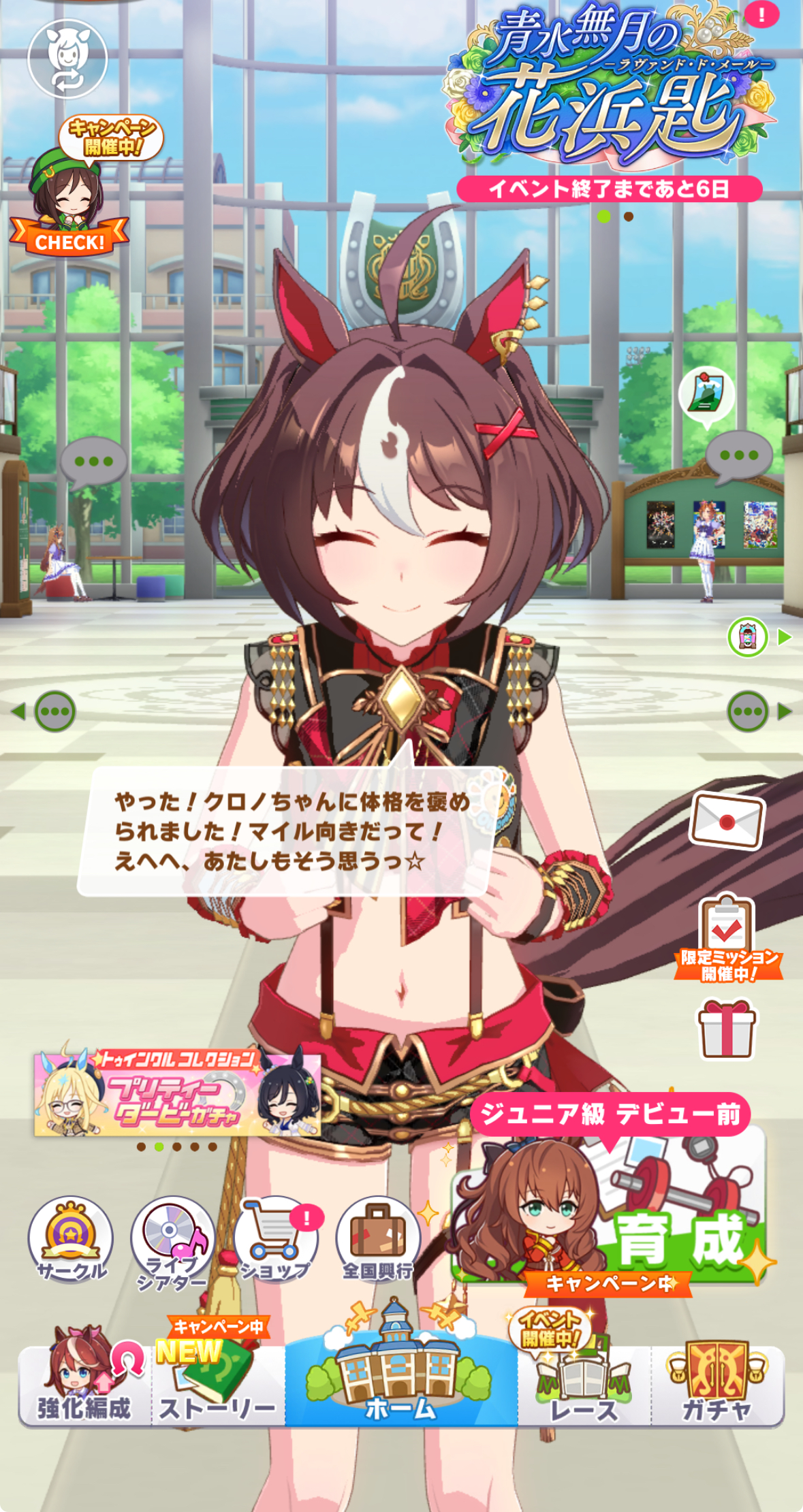Open the gift box presents

pos(726,1029)
